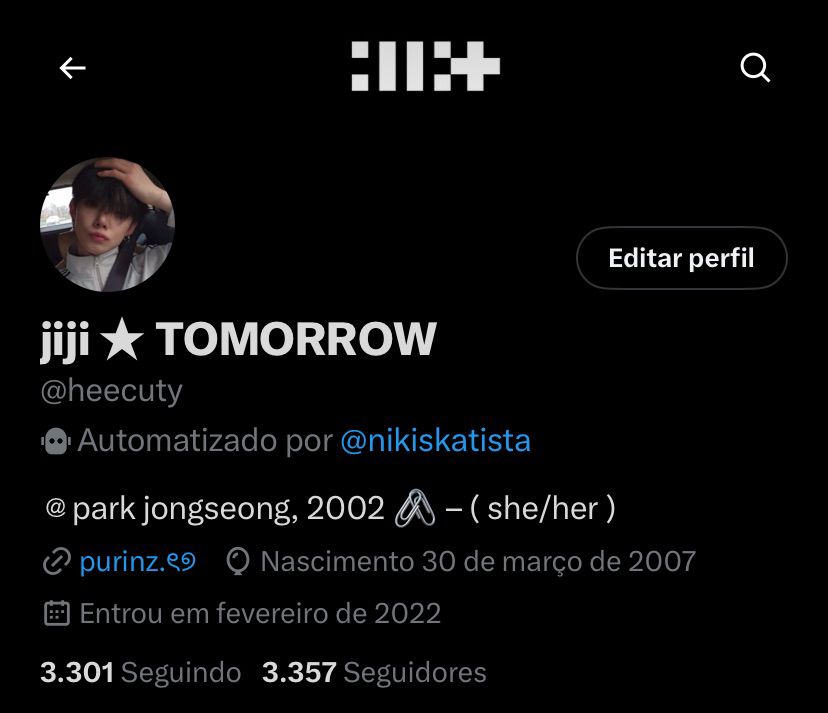This screenshot has height=713, width=828.
Task: Open the @nikiskatista account link
Action: click(x=436, y=440)
